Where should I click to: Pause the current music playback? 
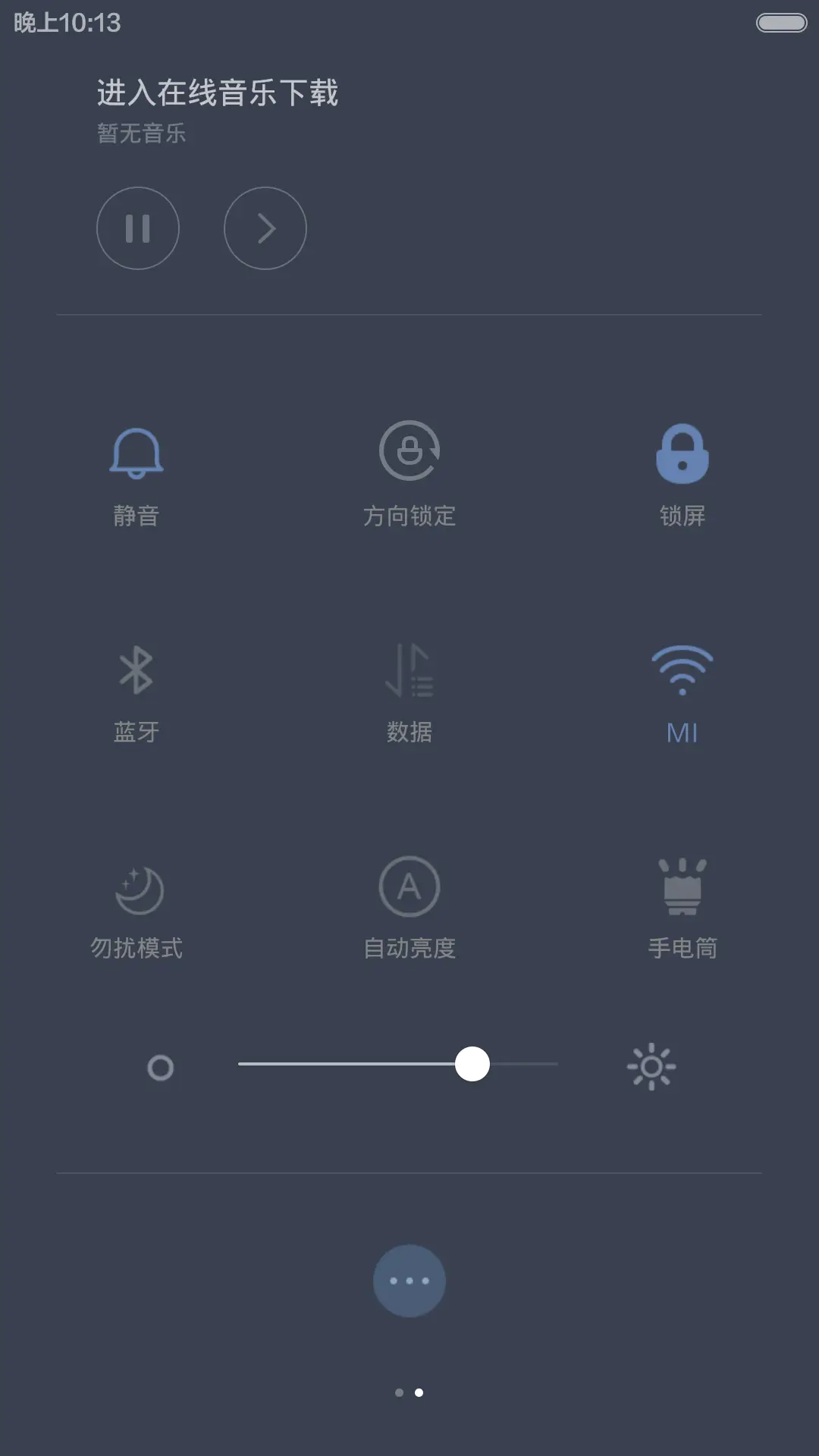pyautogui.click(x=138, y=228)
